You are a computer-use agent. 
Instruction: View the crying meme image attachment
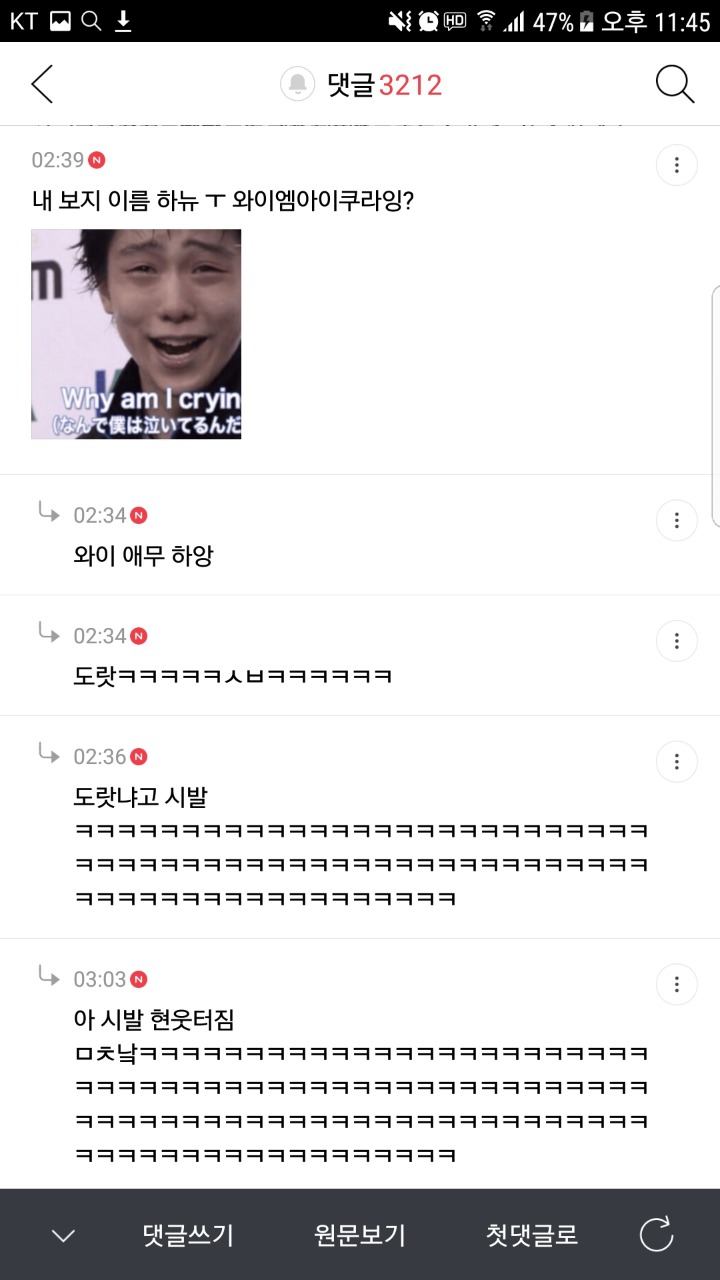pos(136,334)
